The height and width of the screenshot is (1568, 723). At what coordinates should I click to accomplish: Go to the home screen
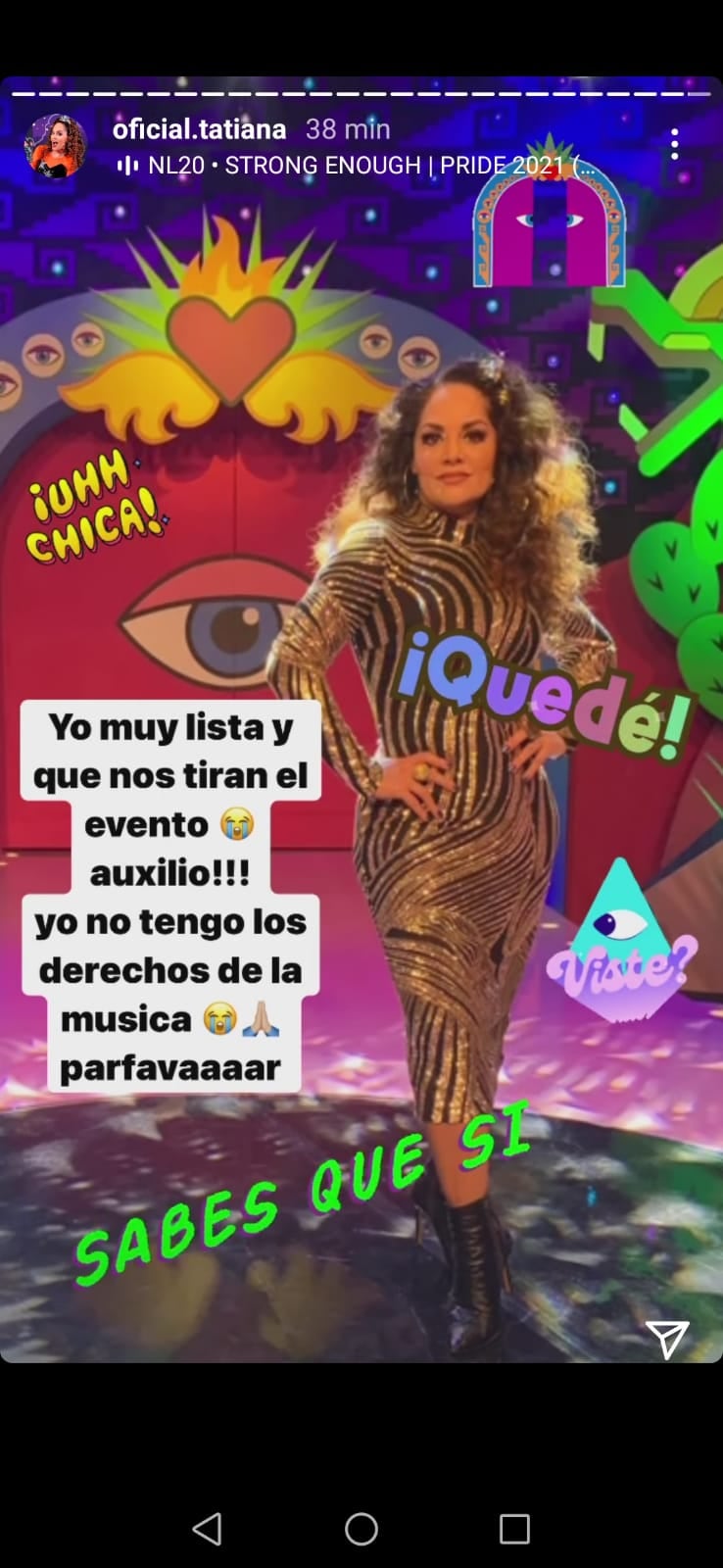(x=361, y=1529)
